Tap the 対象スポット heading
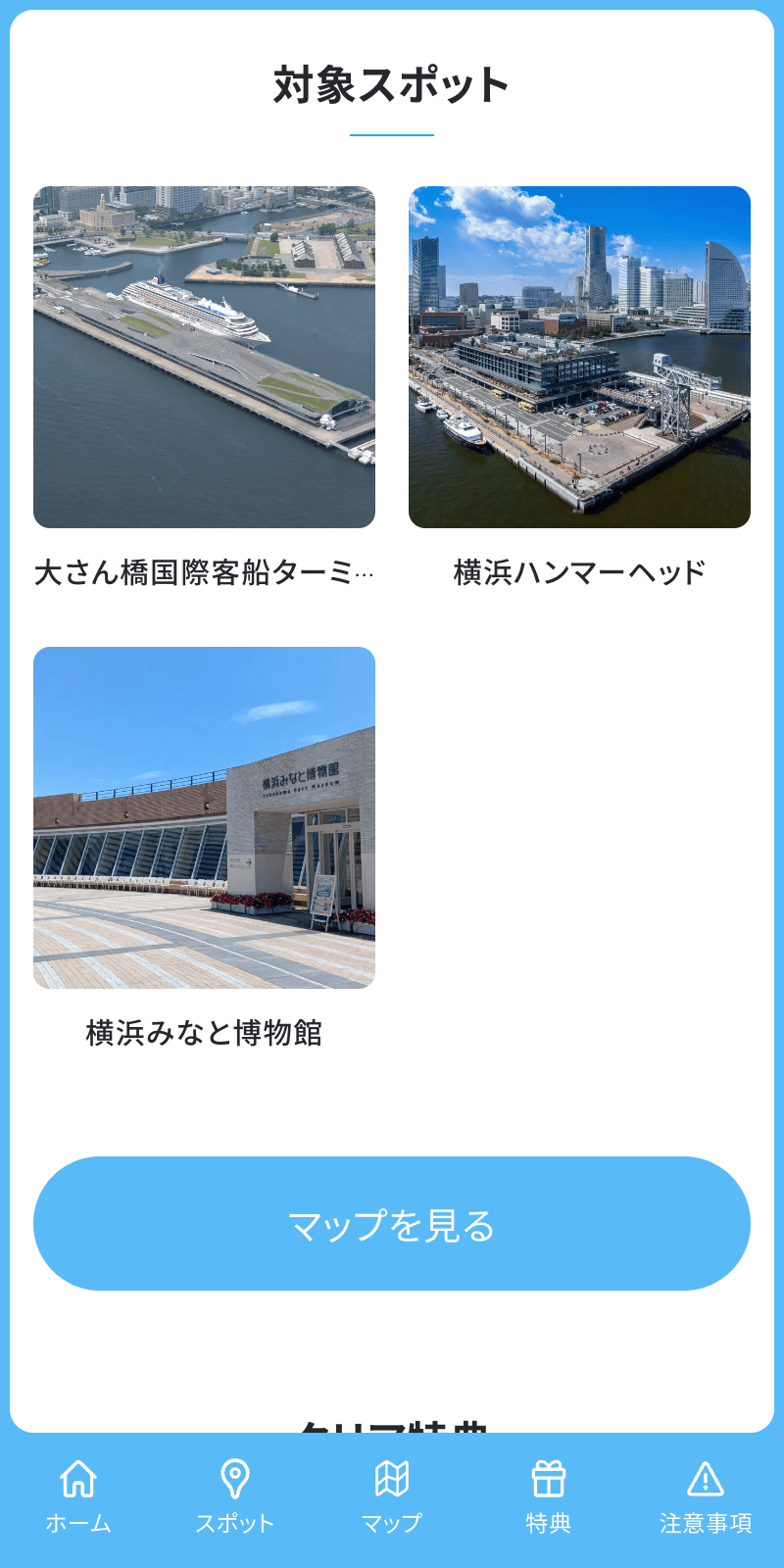This screenshot has height=1568, width=784. (x=392, y=83)
